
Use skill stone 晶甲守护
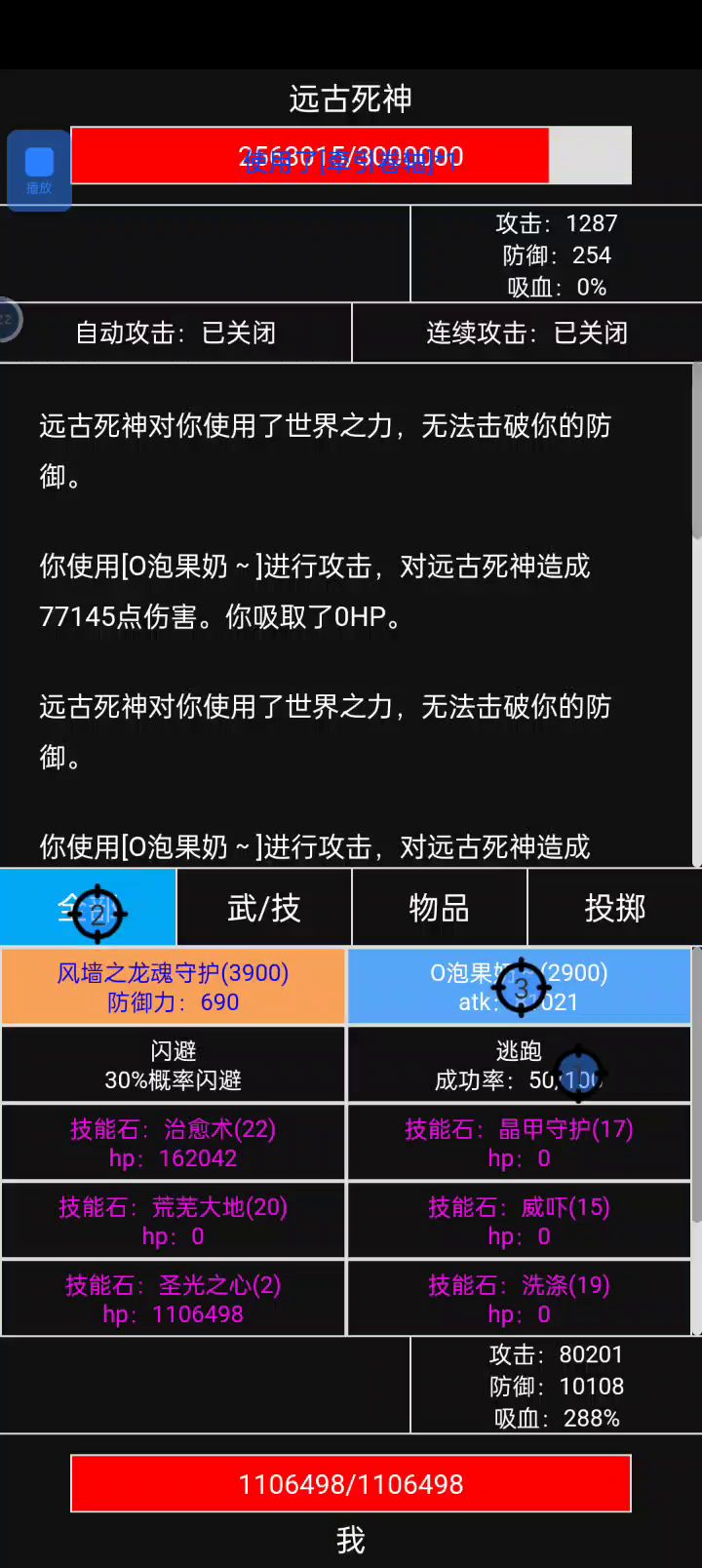pos(519,1143)
